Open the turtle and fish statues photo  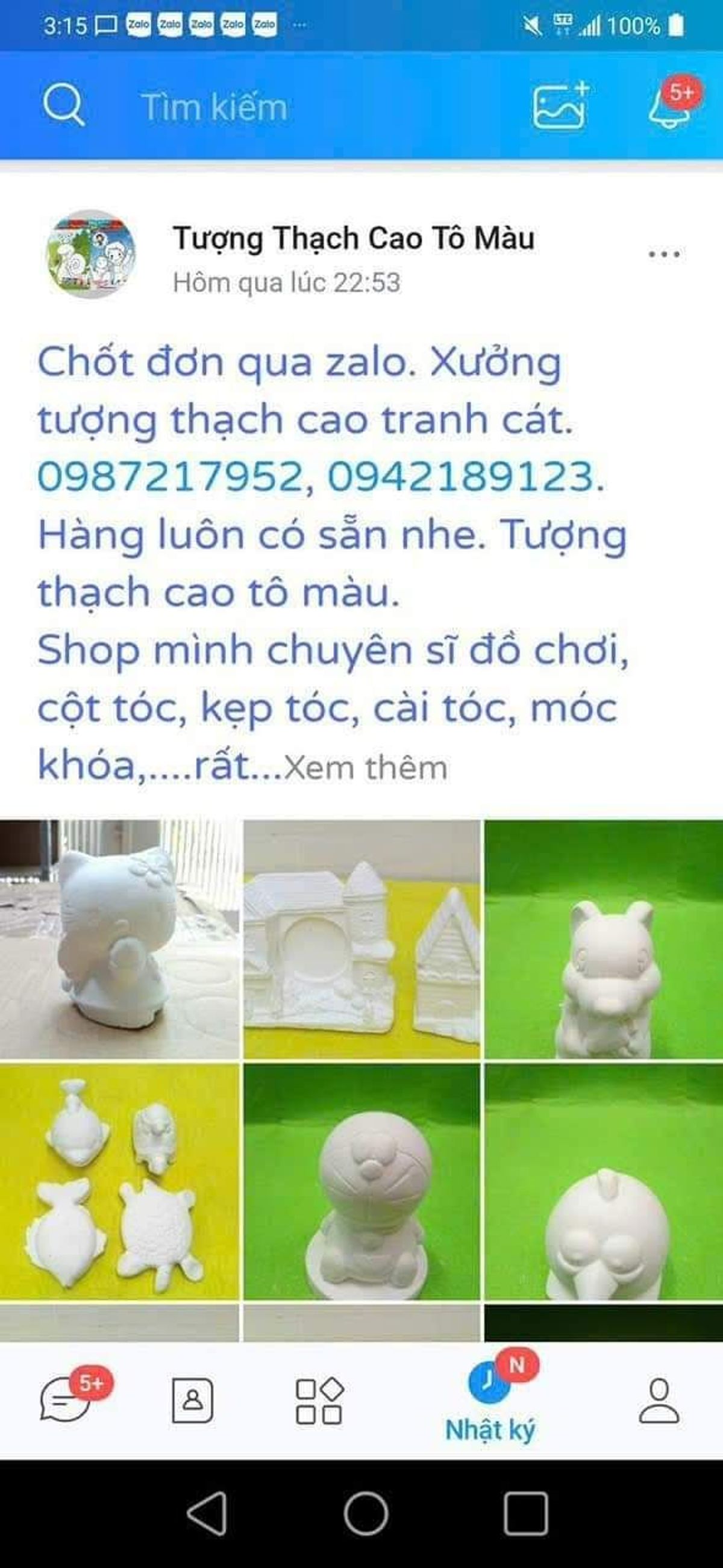[119, 1182]
